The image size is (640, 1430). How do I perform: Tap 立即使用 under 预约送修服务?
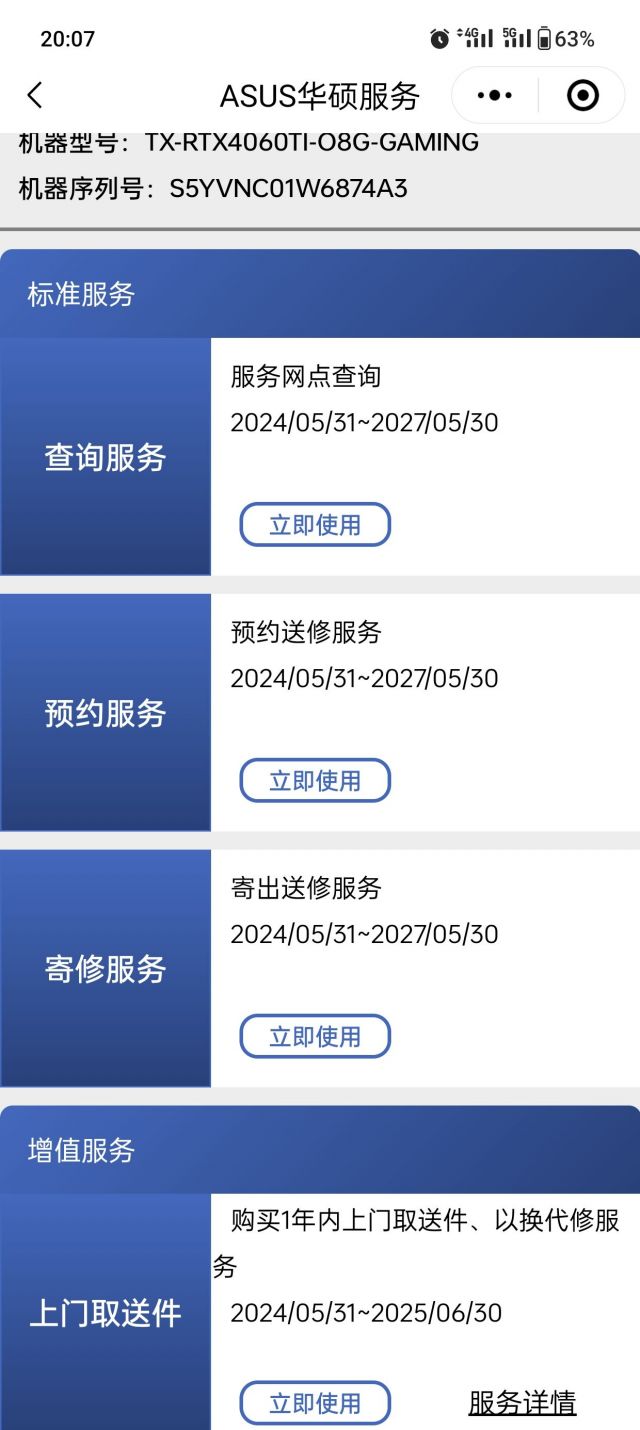click(x=315, y=781)
